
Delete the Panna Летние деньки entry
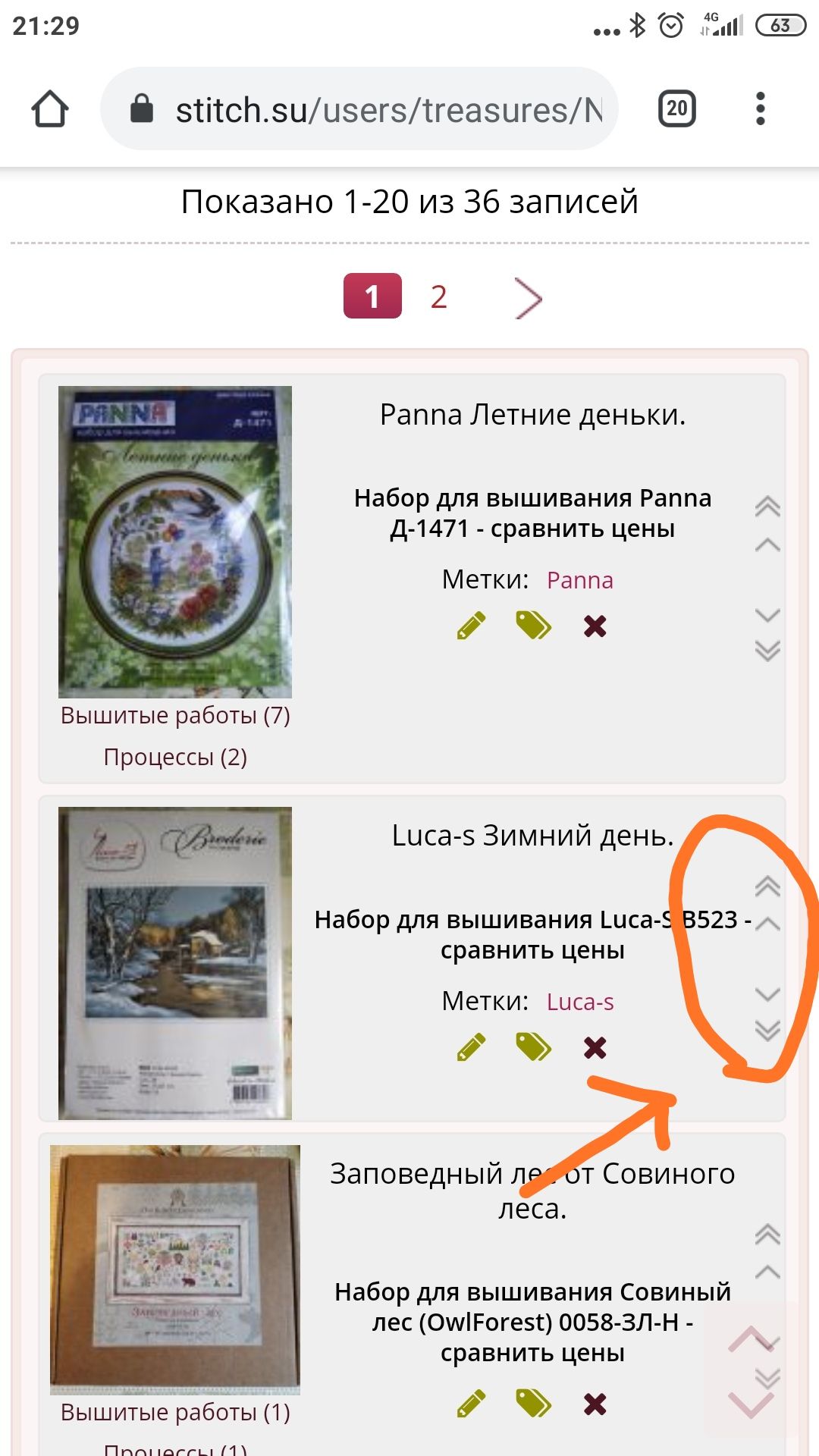(595, 626)
